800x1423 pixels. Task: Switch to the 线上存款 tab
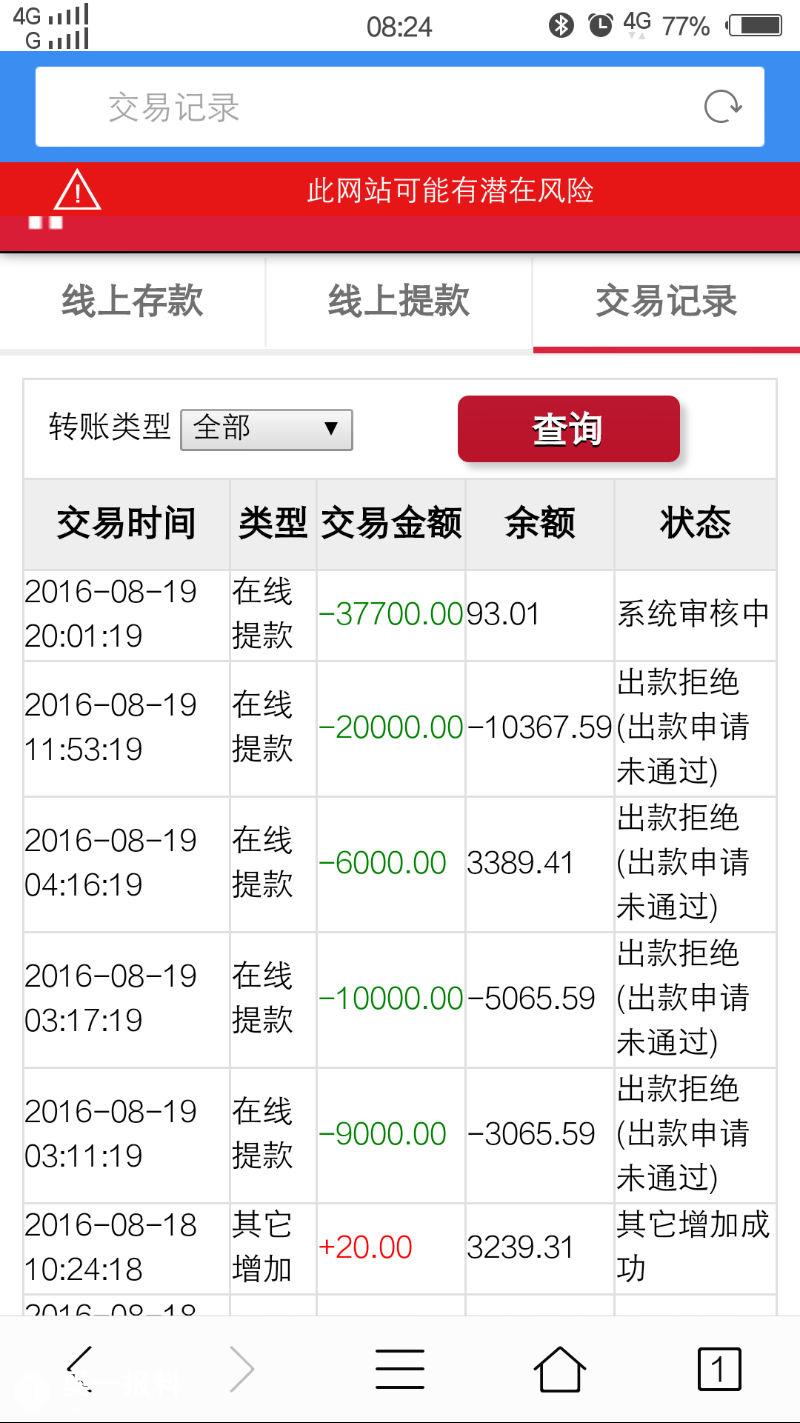(131, 303)
